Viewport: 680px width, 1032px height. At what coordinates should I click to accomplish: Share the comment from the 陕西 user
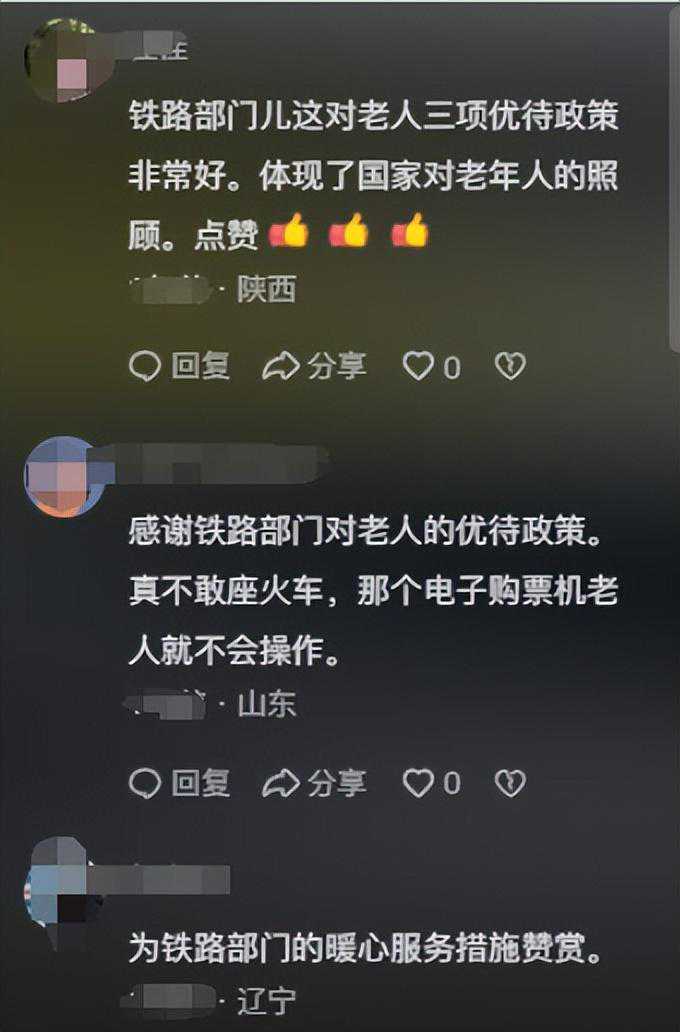click(x=314, y=366)
